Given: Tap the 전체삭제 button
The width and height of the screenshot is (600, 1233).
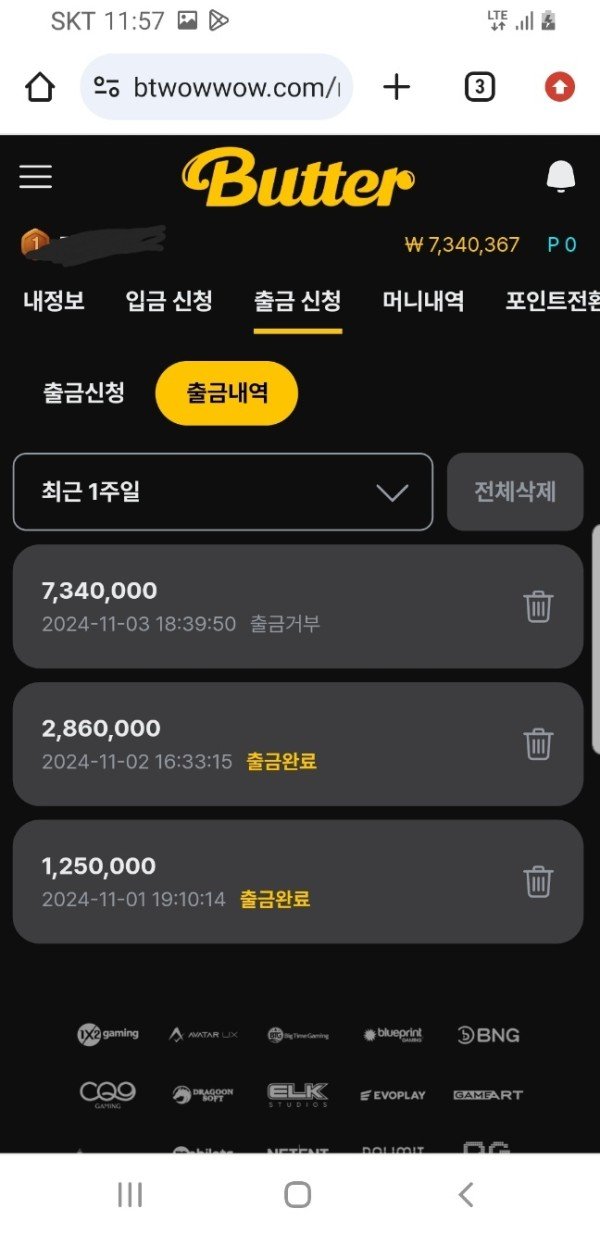Looking at the screenshot, I should pos(515,492).
